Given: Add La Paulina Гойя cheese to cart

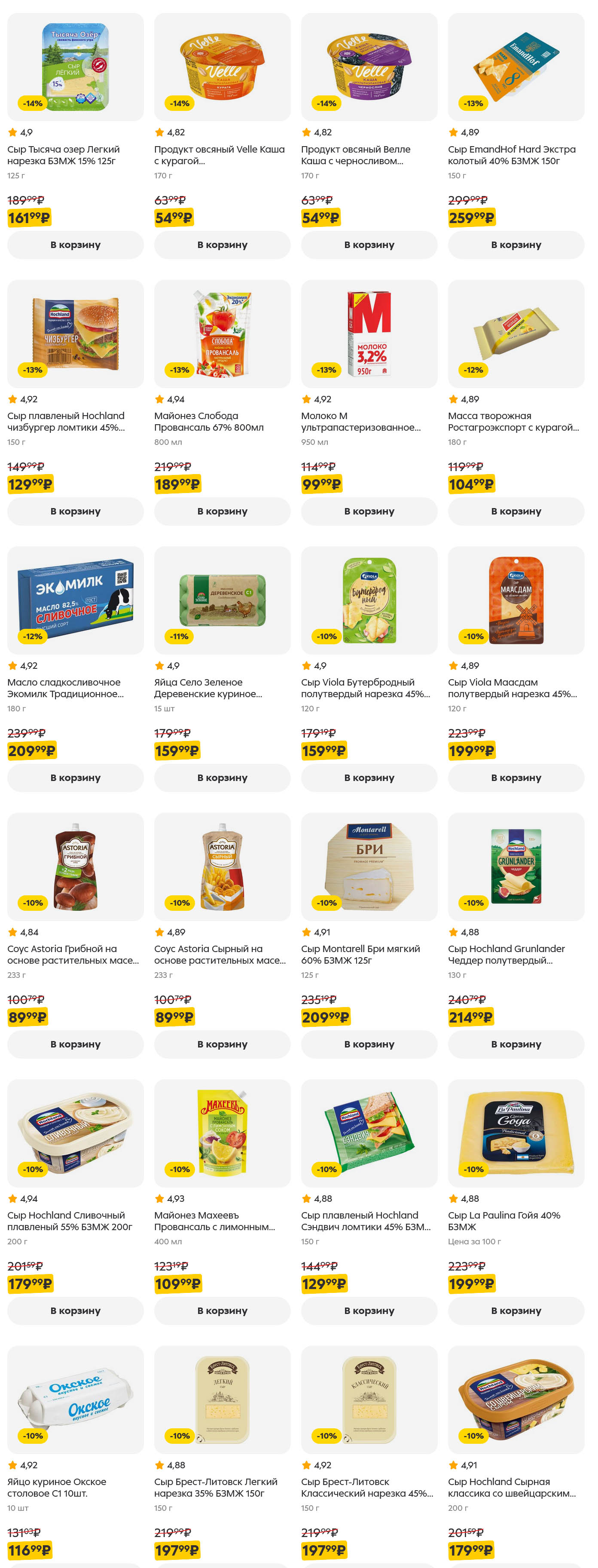Looking at the screenshot, I should coord(516,1311).
